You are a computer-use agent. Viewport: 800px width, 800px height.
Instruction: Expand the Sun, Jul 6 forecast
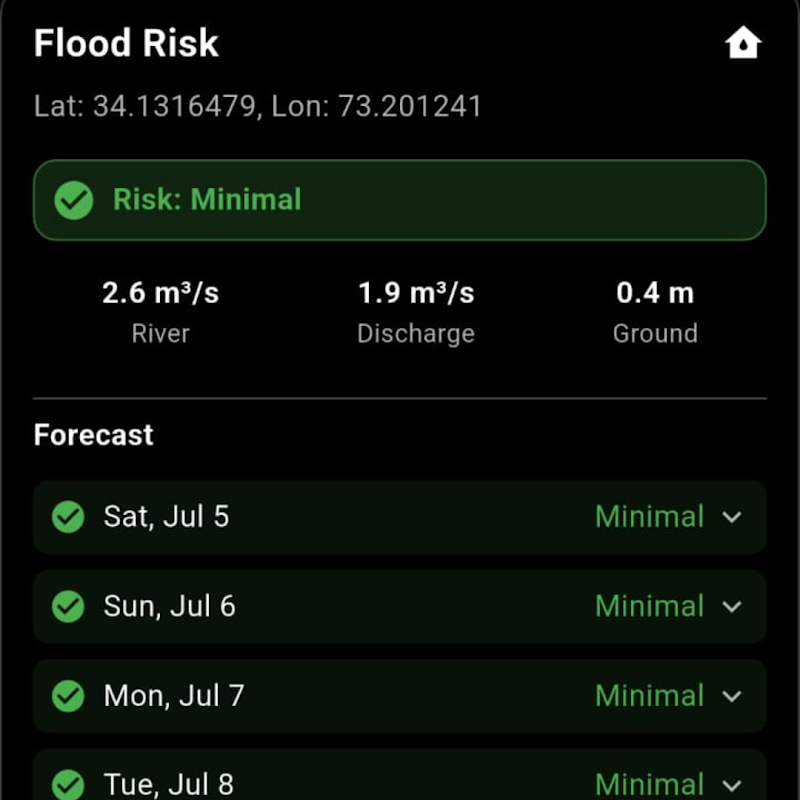732,606
